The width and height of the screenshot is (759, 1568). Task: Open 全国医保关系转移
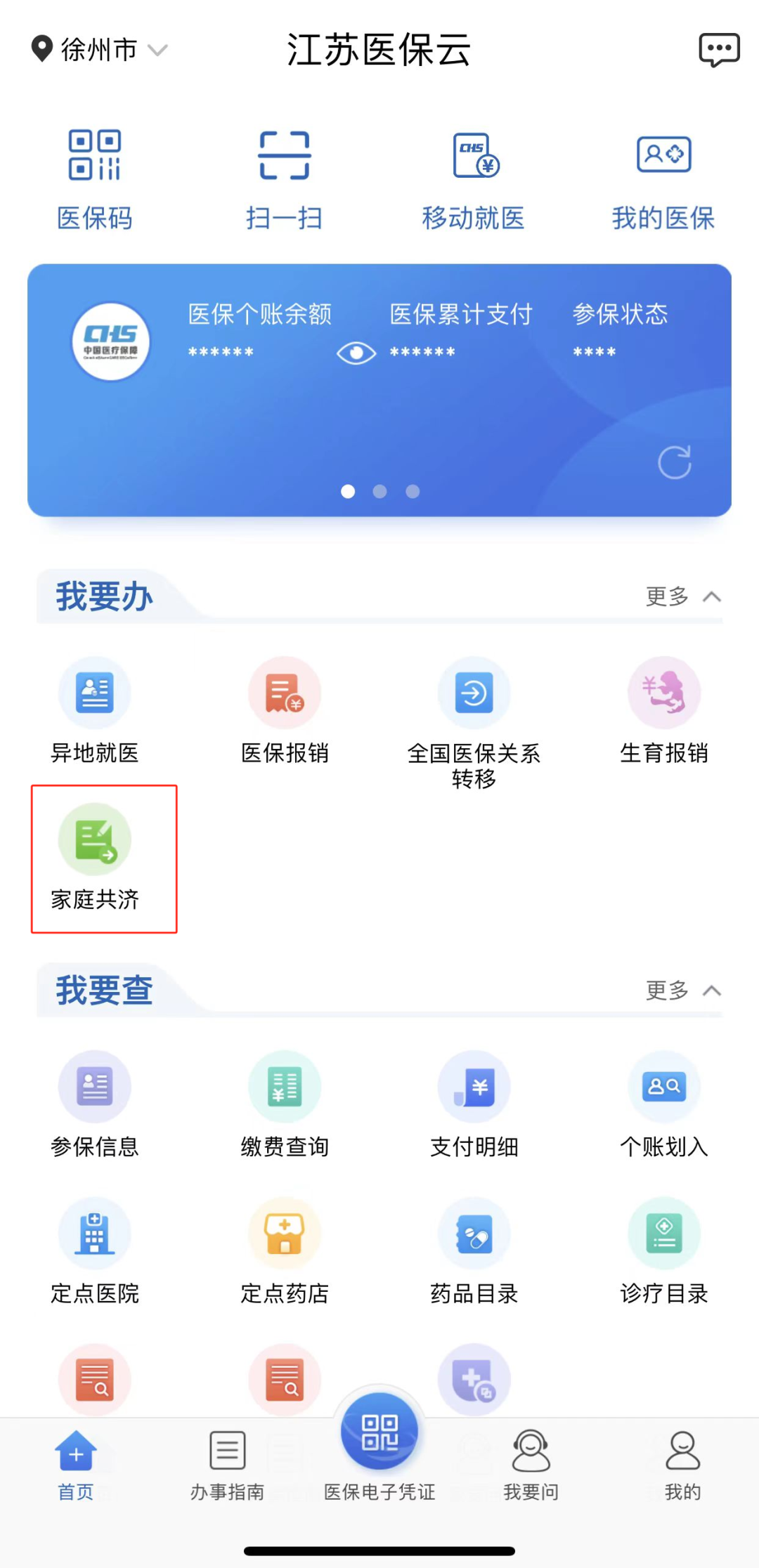point(474,720)
